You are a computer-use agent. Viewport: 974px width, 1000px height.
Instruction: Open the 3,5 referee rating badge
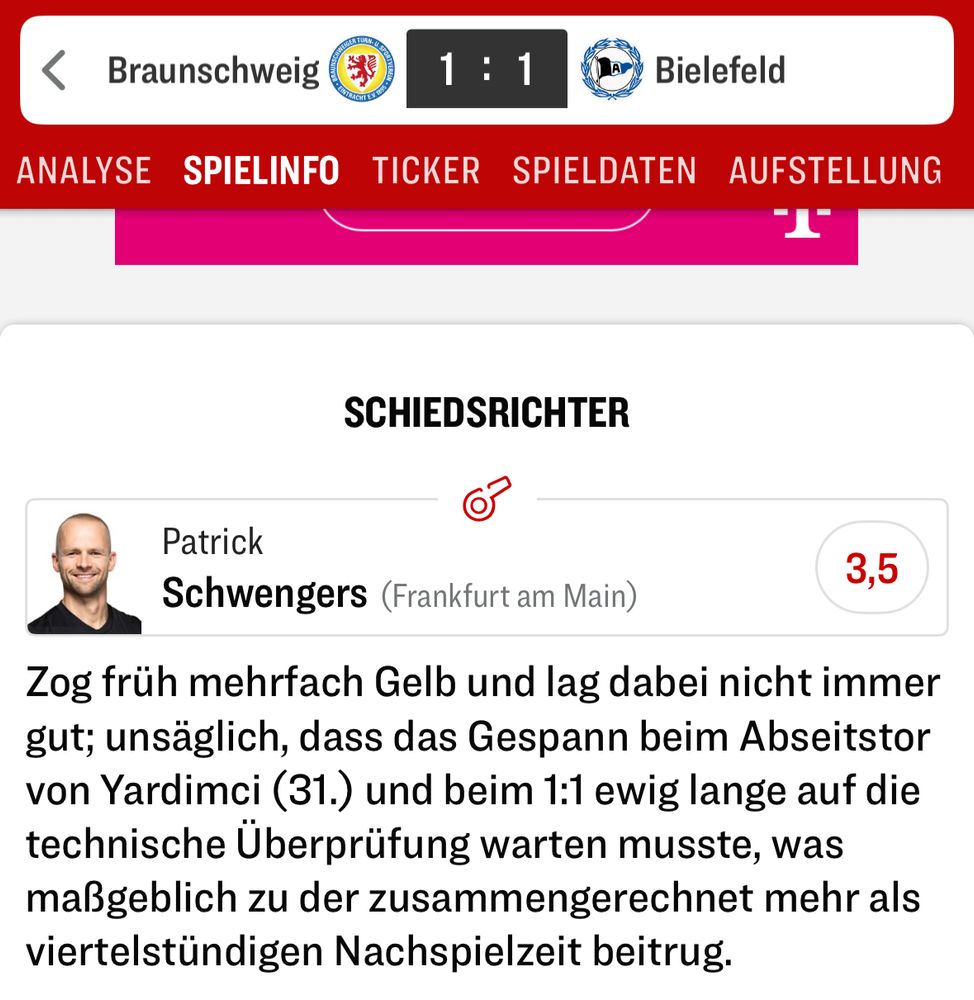[872, 566]
